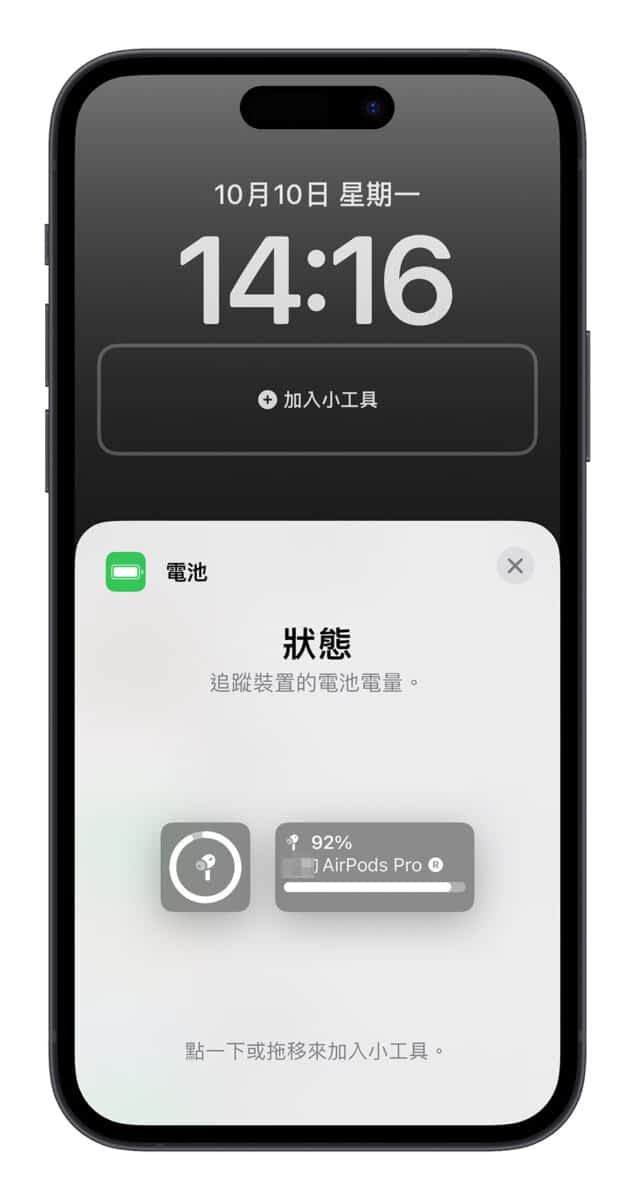
Task: Tap the 加入小工具 widget area
Action: 317,400
